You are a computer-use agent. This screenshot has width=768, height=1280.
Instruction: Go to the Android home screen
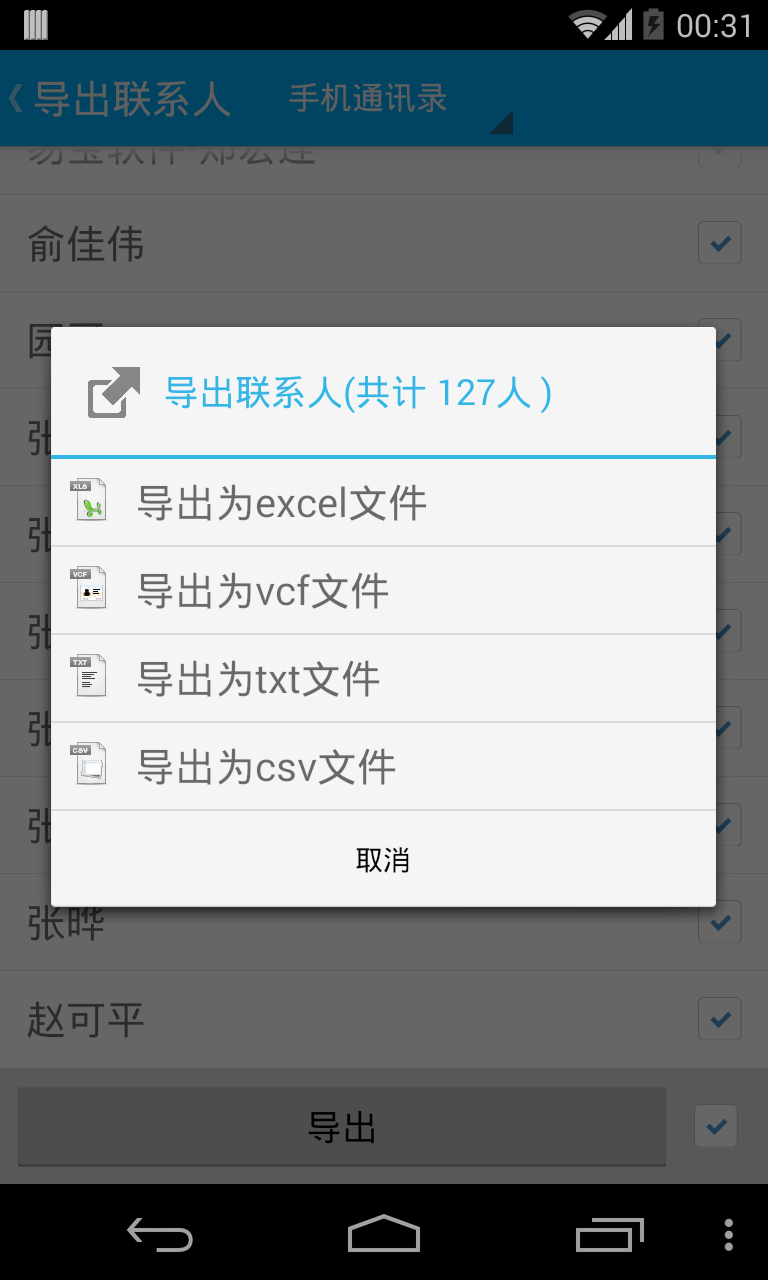[x=384, y=1235]
